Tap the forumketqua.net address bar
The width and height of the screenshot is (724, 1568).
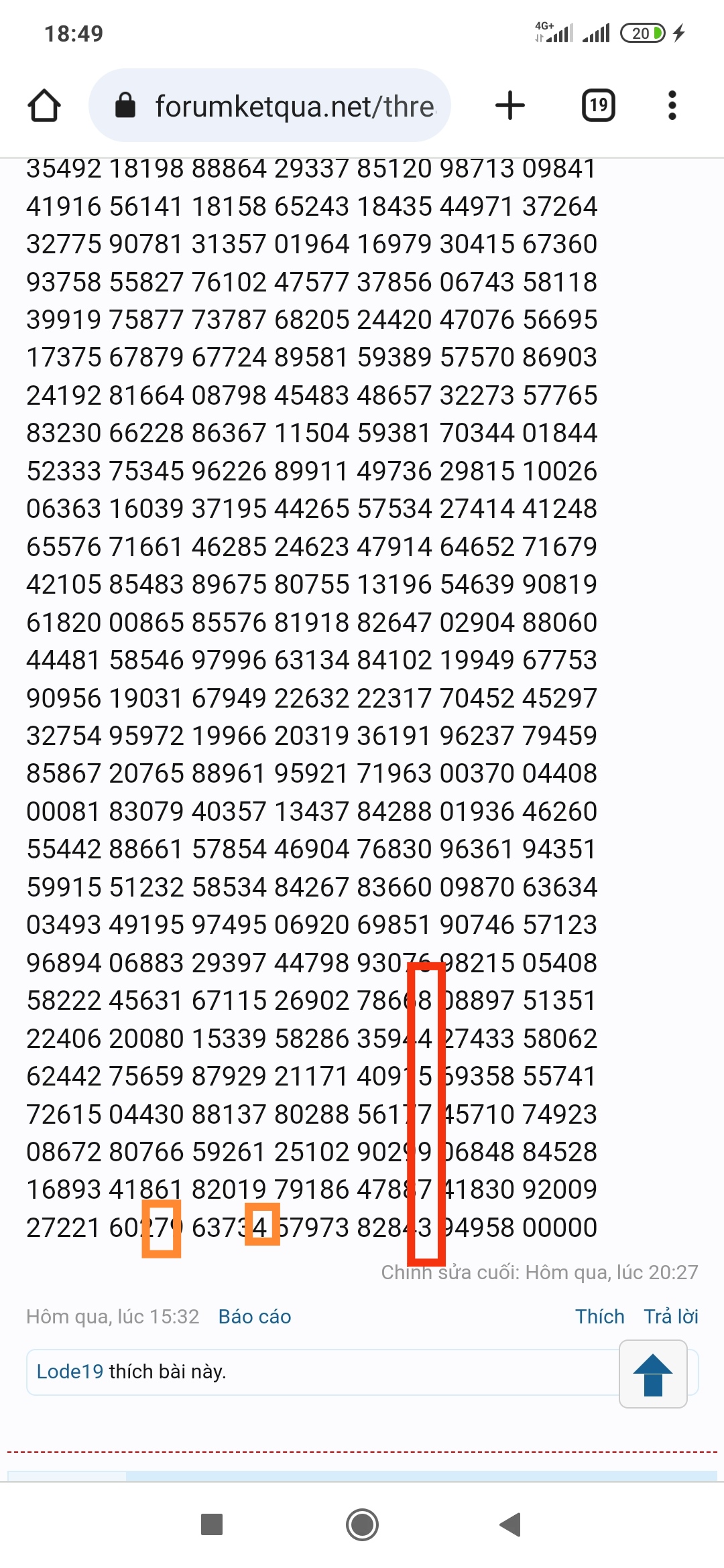click(x=269, y=105)
